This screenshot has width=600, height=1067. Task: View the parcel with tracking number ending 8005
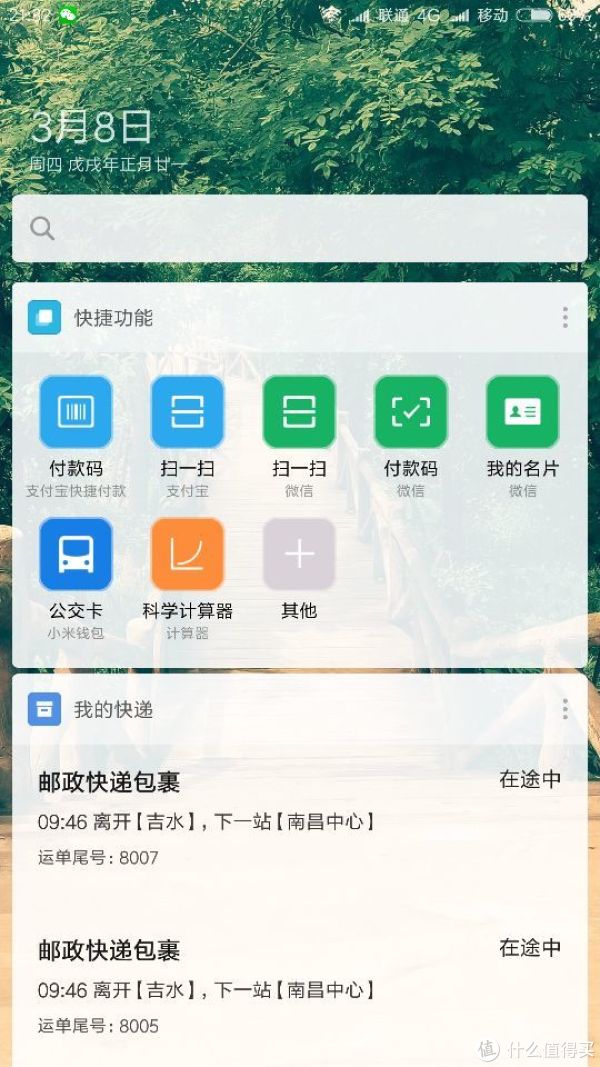coord(299,986)
